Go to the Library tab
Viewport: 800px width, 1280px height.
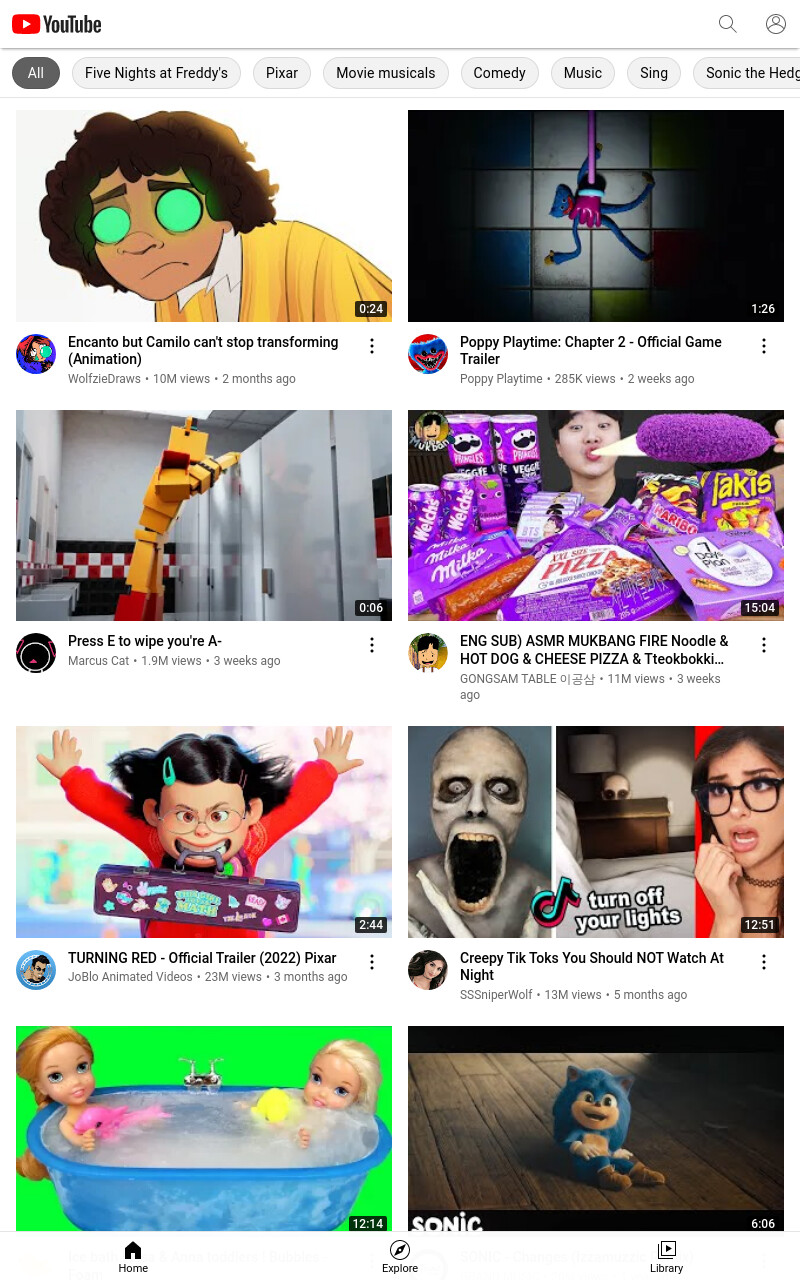pyautogui.click(x=666, y=1256)
